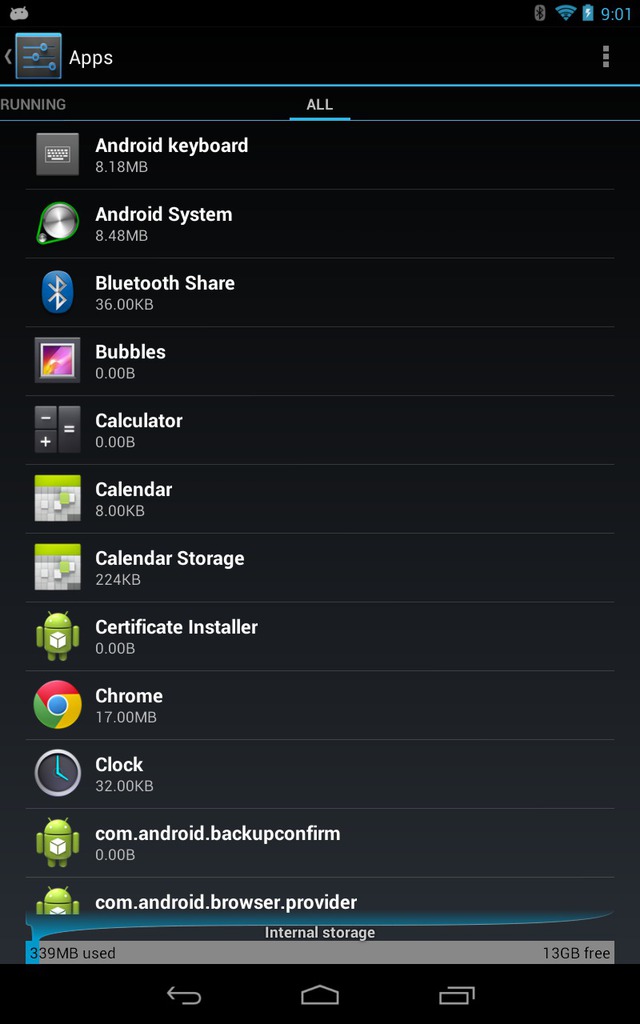640x1024 pixels.
Task: Open Calendar Storage app details
Action: (x=320, y=568)
